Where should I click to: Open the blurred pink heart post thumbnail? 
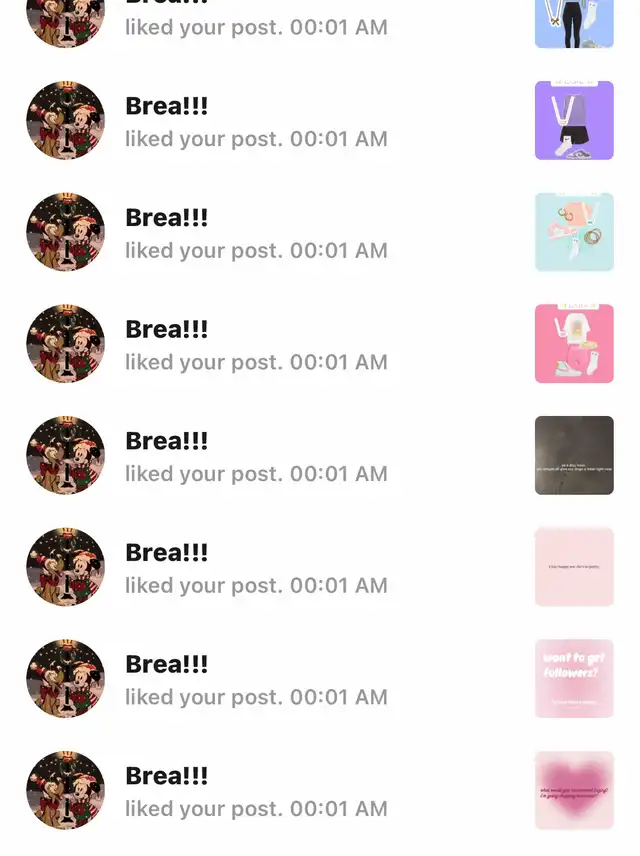574,790
